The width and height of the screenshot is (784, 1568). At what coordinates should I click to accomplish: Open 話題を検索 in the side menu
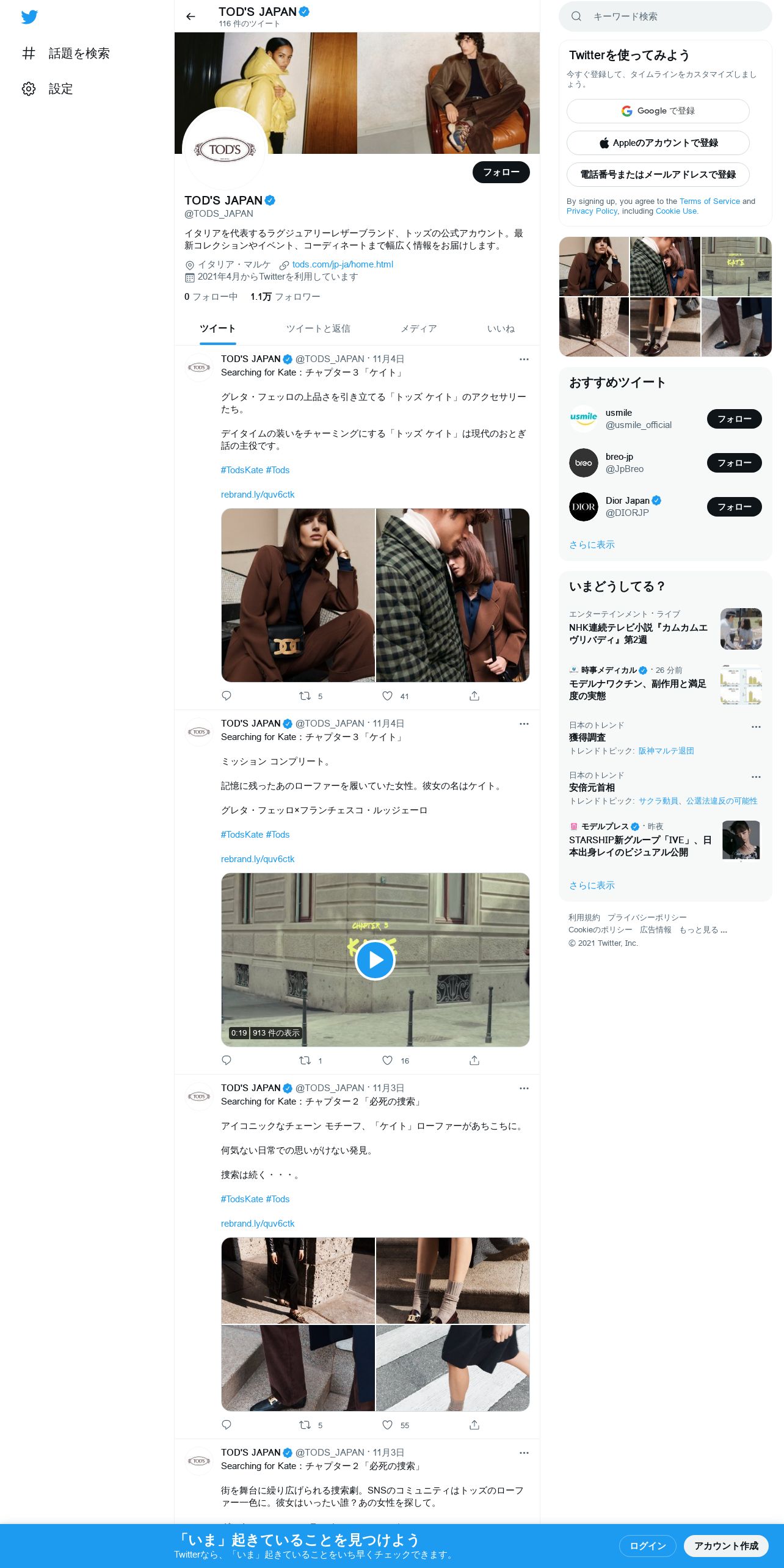click(x=66, y=54)
